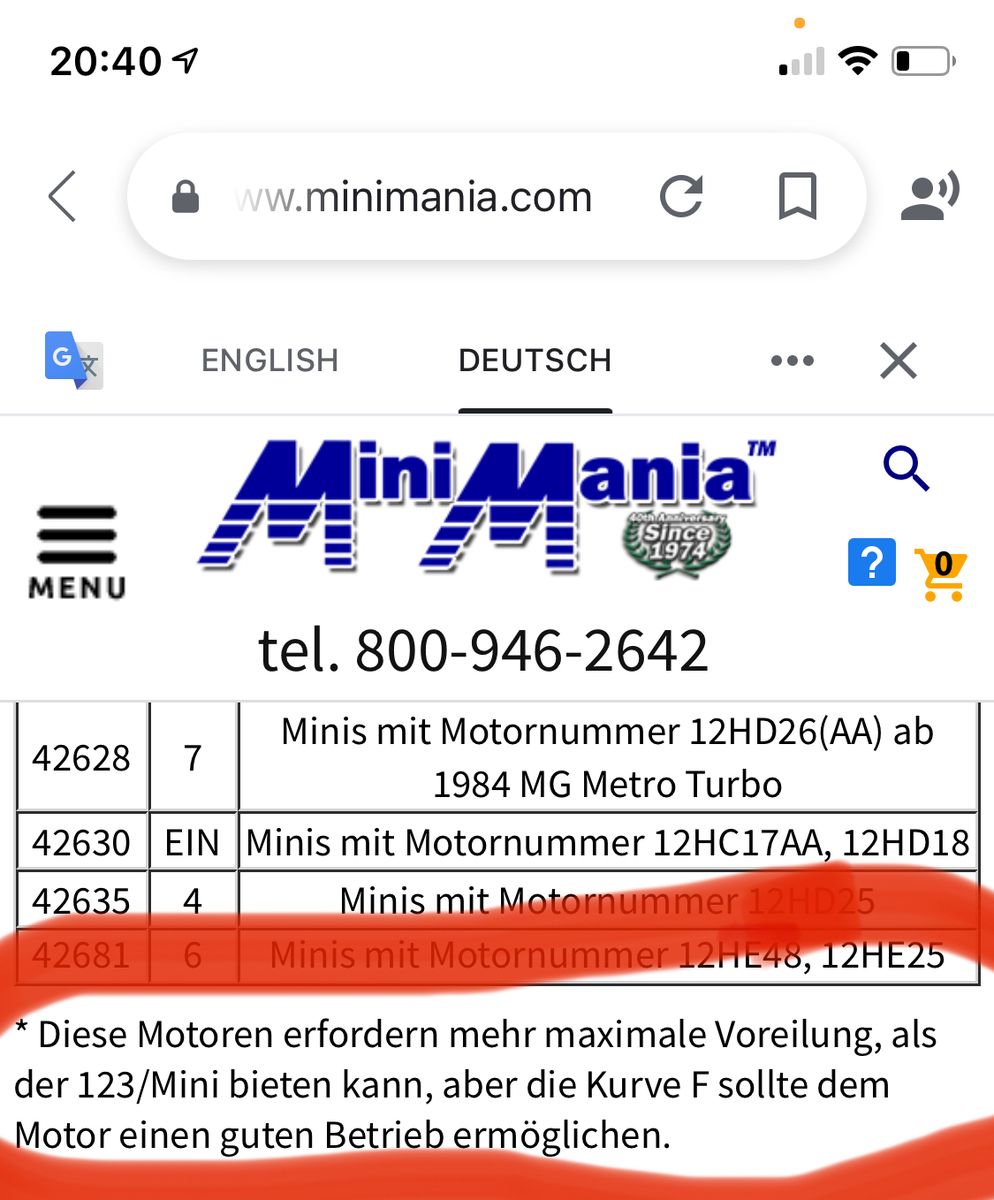Tap the minimania.com address bar
This screenshot has height=1200, width=994.
(414, 197)
